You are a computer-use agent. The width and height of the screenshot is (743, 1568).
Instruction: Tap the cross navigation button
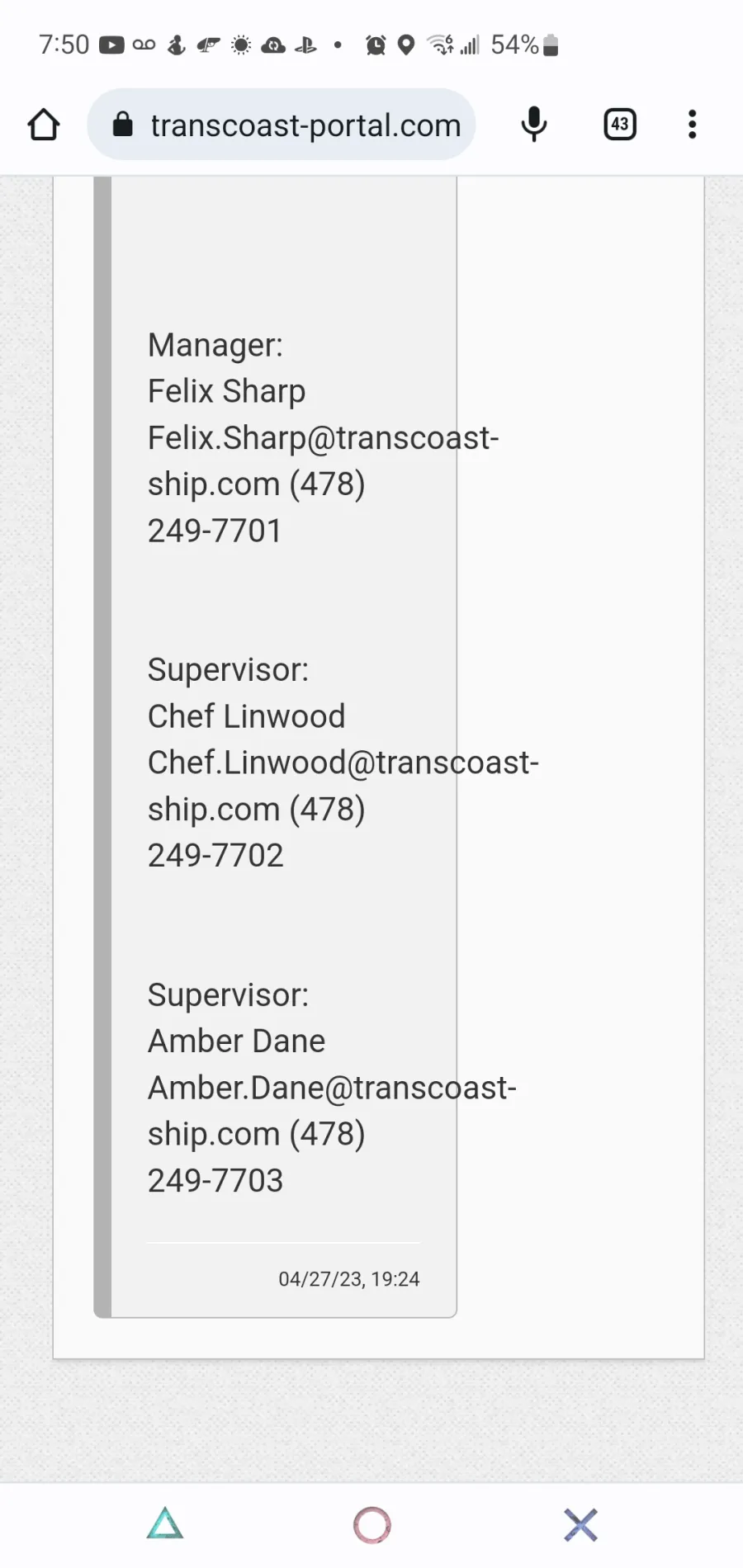(x=580, y=1524)
